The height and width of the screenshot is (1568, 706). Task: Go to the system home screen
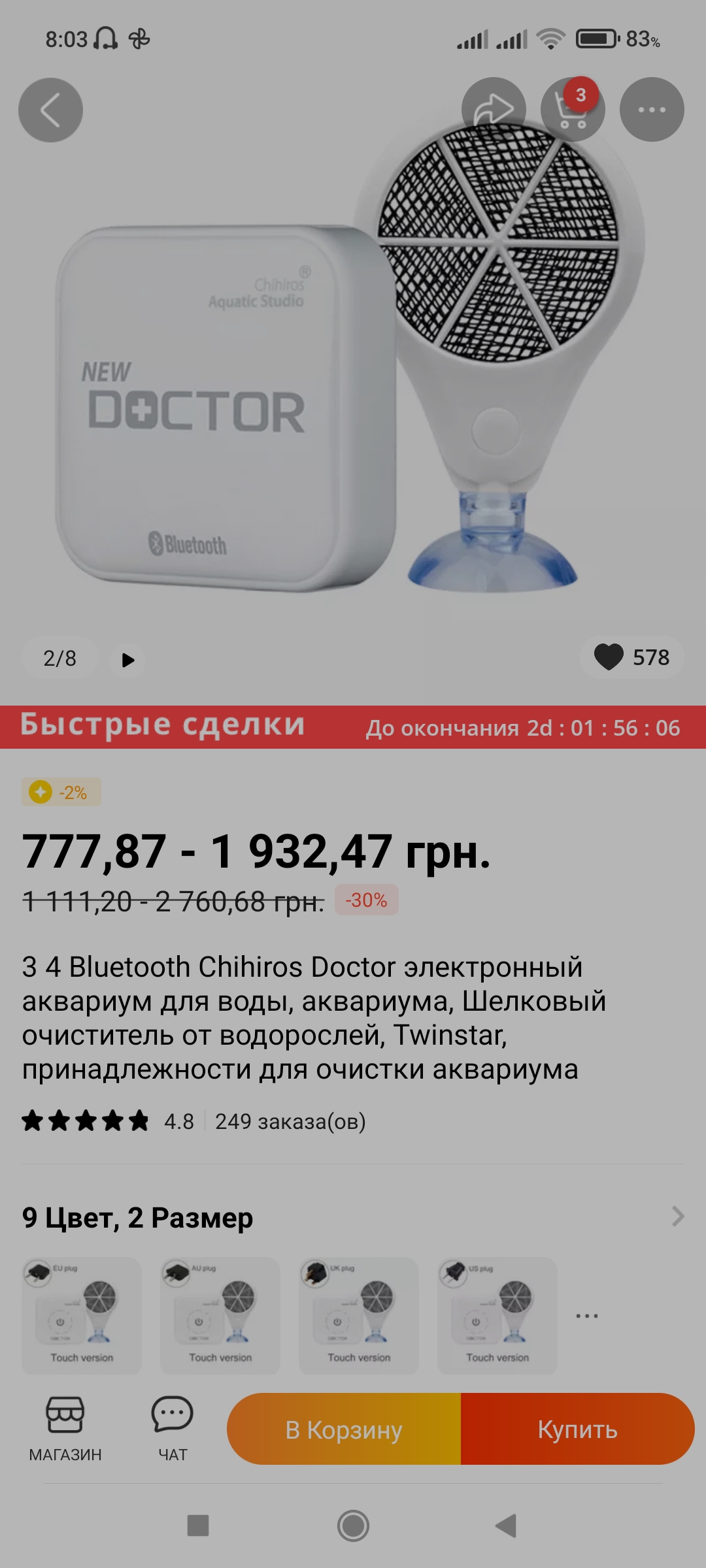point(353,1526)
